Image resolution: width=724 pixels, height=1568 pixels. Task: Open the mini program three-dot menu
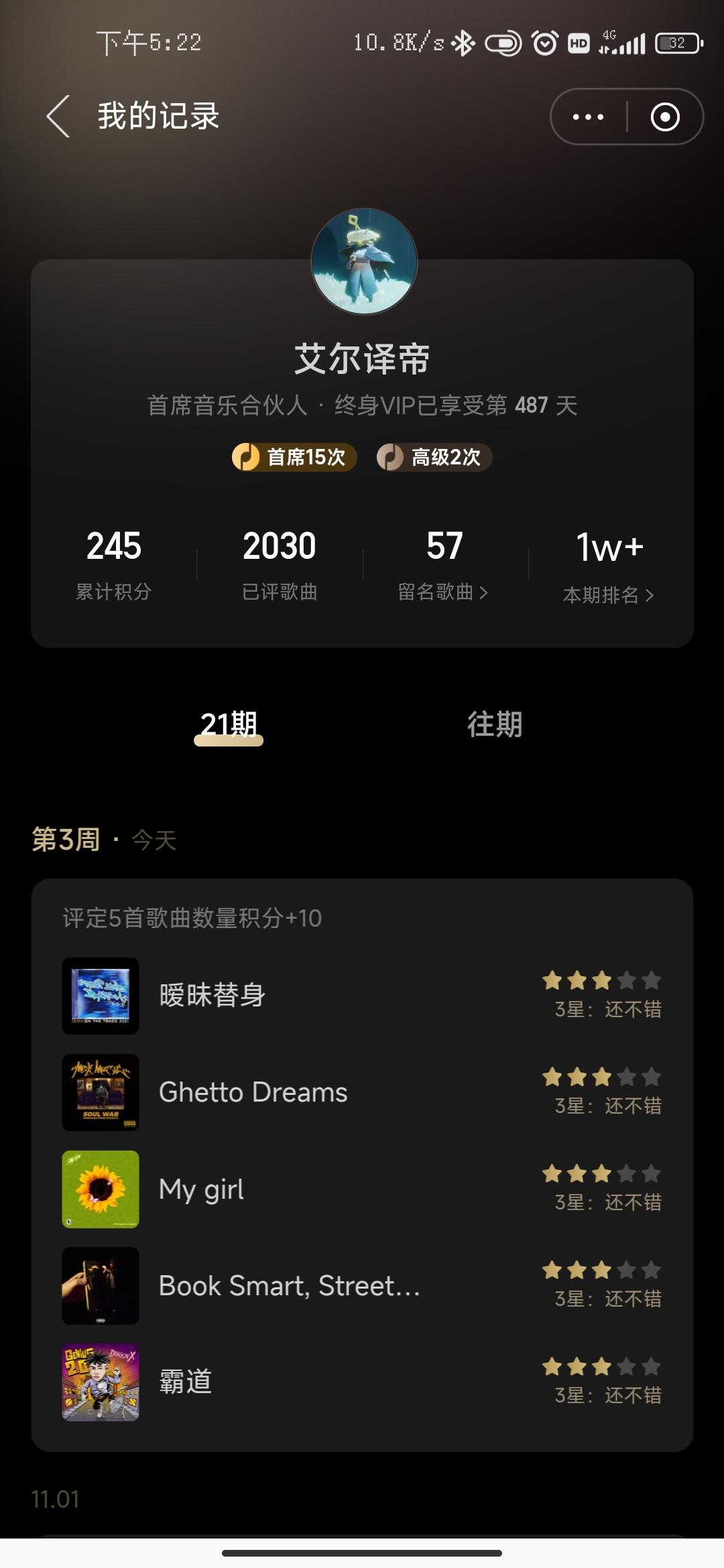point(588,117)
